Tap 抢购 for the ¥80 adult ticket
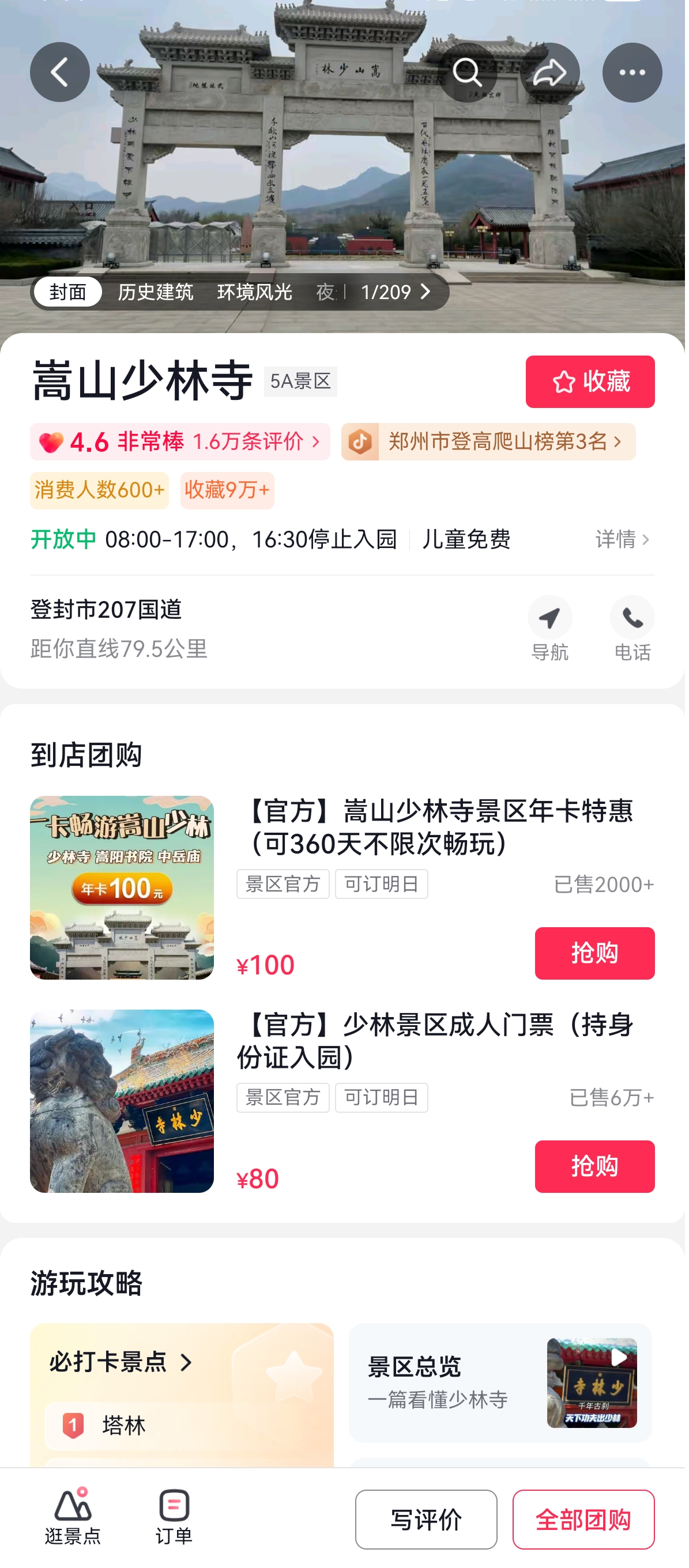The image size is (689, 1568). [594, 1167]
